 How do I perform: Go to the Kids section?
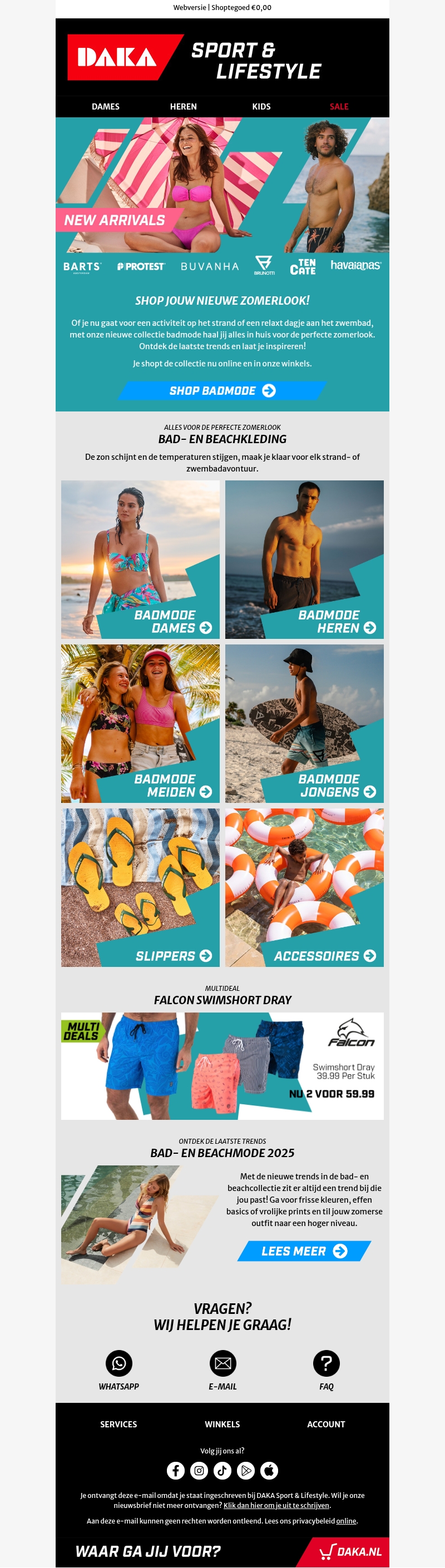[261, 107]
